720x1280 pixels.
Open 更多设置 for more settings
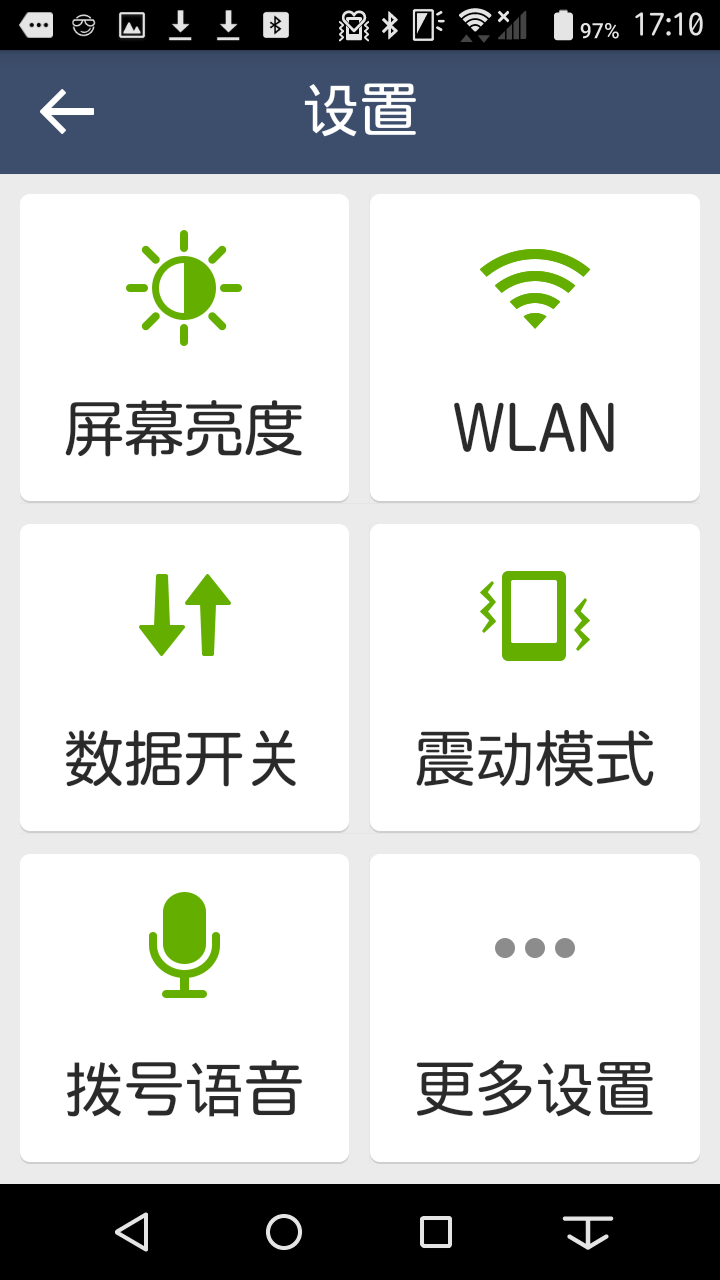pyautogui.click(x=534, y=1007)
